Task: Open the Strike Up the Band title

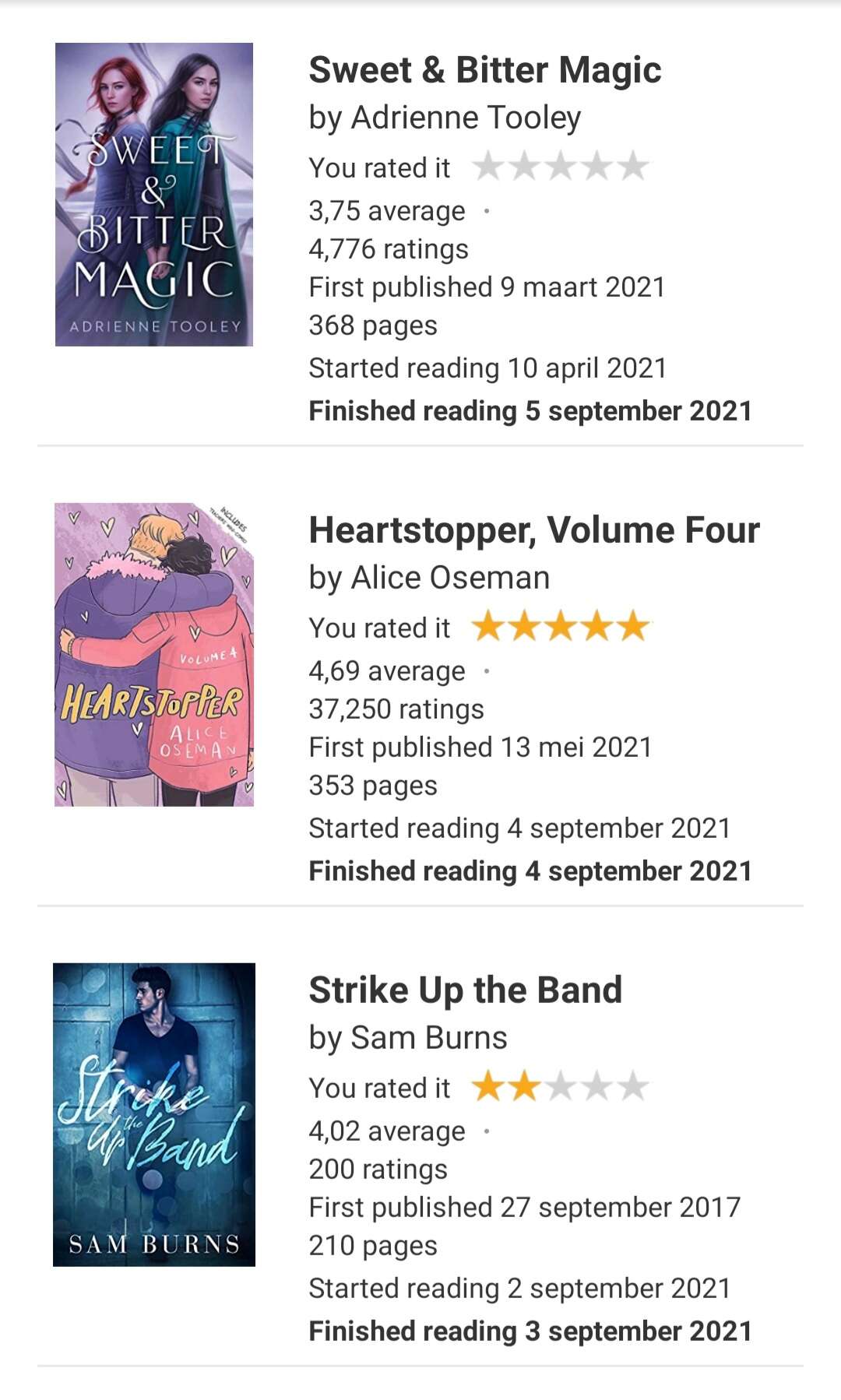Action: tap(466, 990)
